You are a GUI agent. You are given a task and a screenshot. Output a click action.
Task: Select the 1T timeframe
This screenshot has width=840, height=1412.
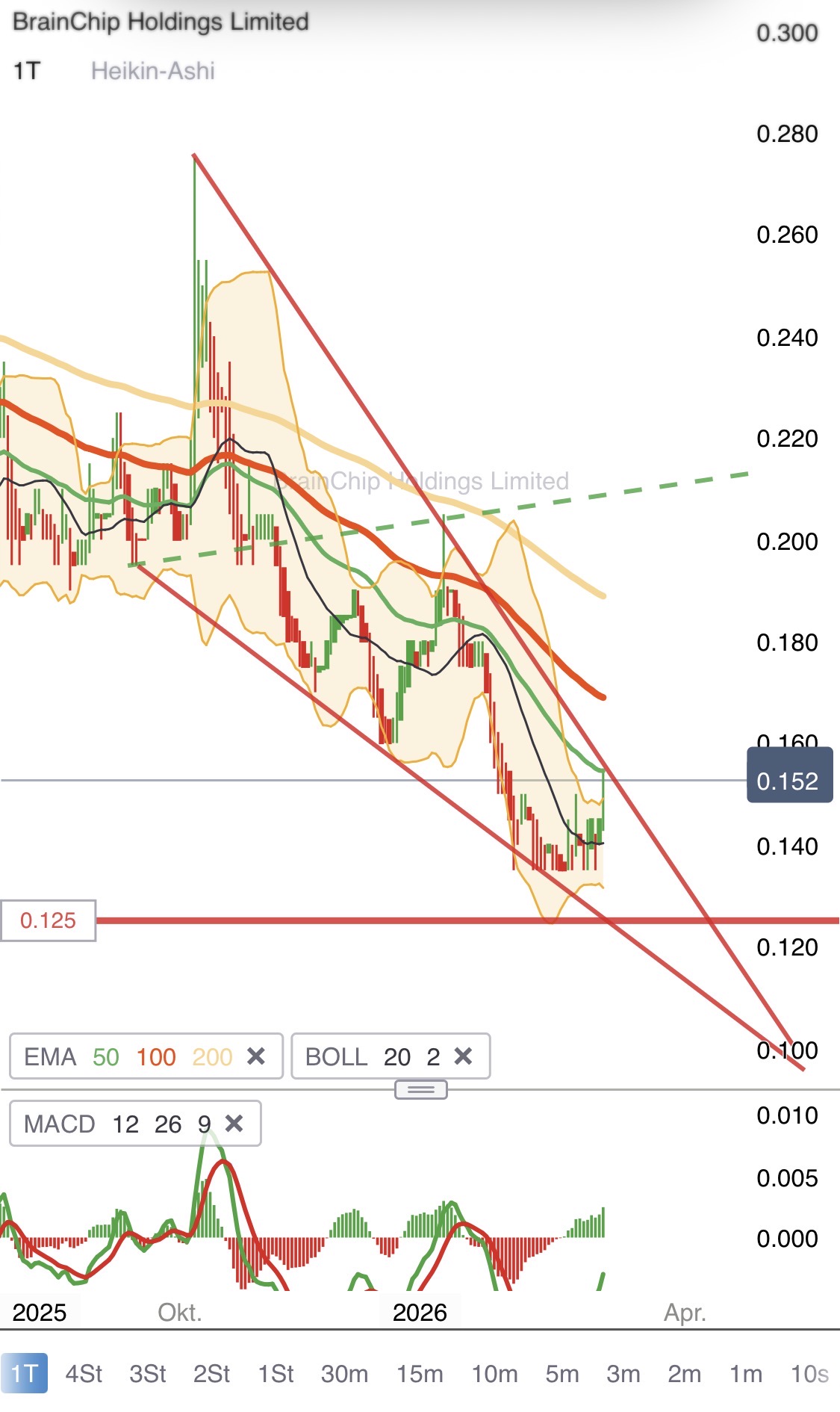[x=24, y=1374]
